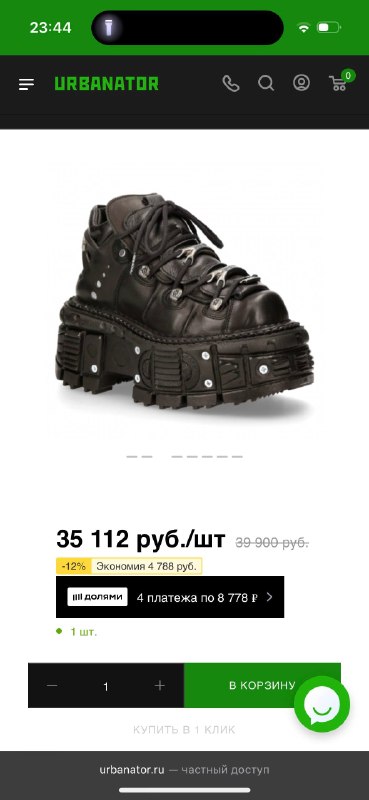Image resolution: width=369 pixels, height=800 pixels.
Task: Decrease quantity with the minus button
Action: click(x=52, y=685)
